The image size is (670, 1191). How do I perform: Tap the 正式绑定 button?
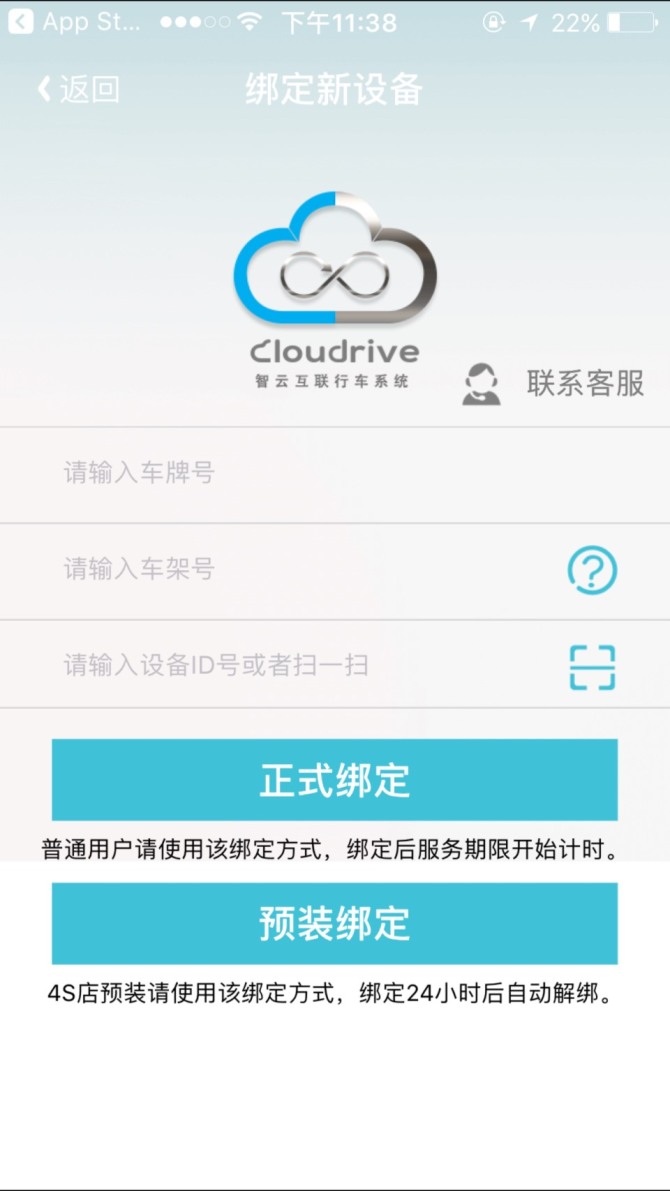[x=335, y=780]
